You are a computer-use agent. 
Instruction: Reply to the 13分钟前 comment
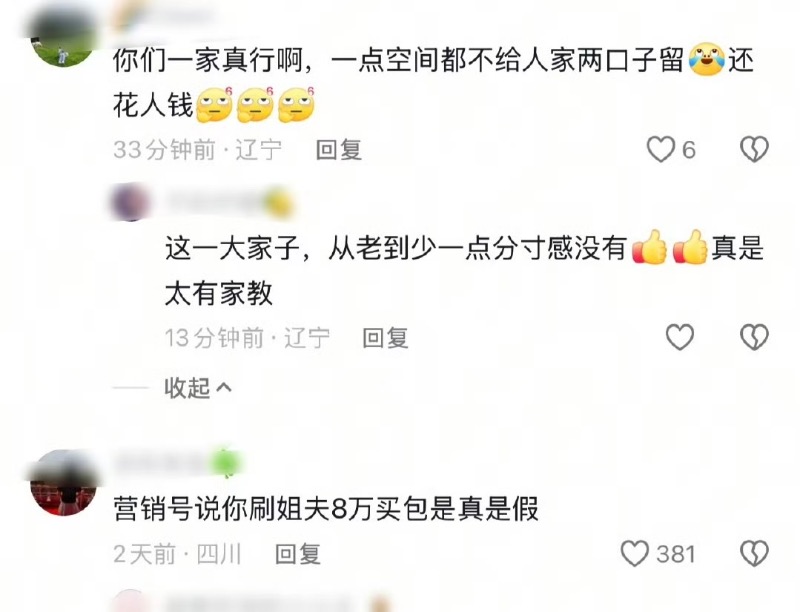click(385, 338)
